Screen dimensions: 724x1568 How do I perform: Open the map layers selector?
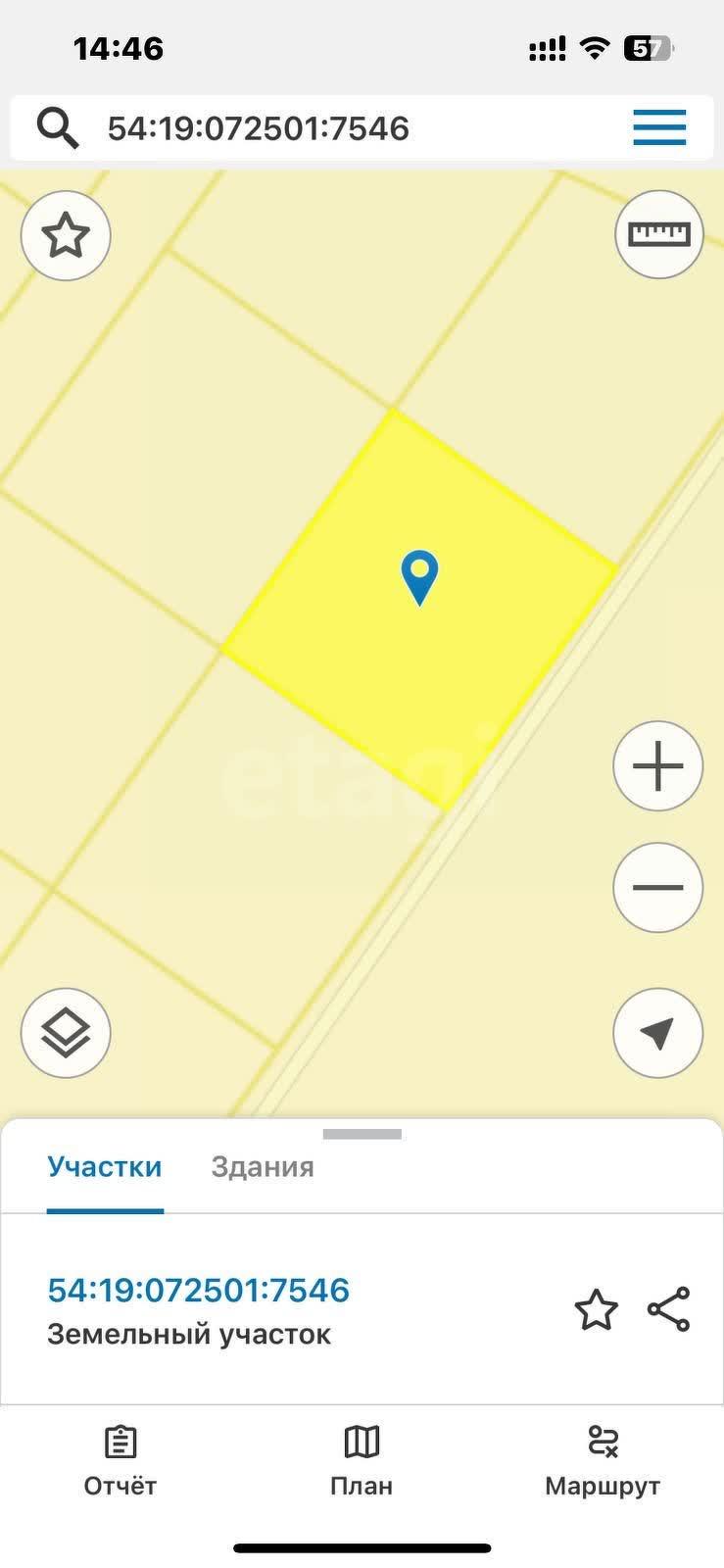coord(66,1032)
